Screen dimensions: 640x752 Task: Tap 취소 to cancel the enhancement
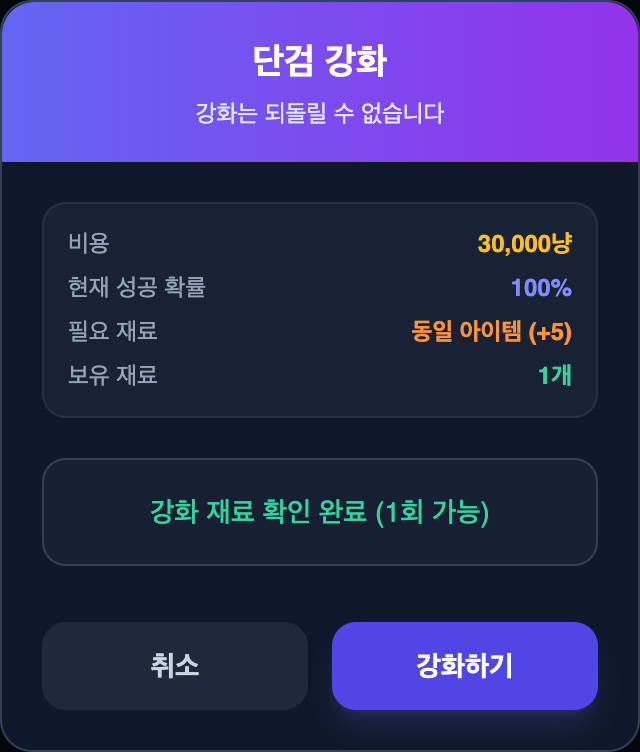pos(175,666)
